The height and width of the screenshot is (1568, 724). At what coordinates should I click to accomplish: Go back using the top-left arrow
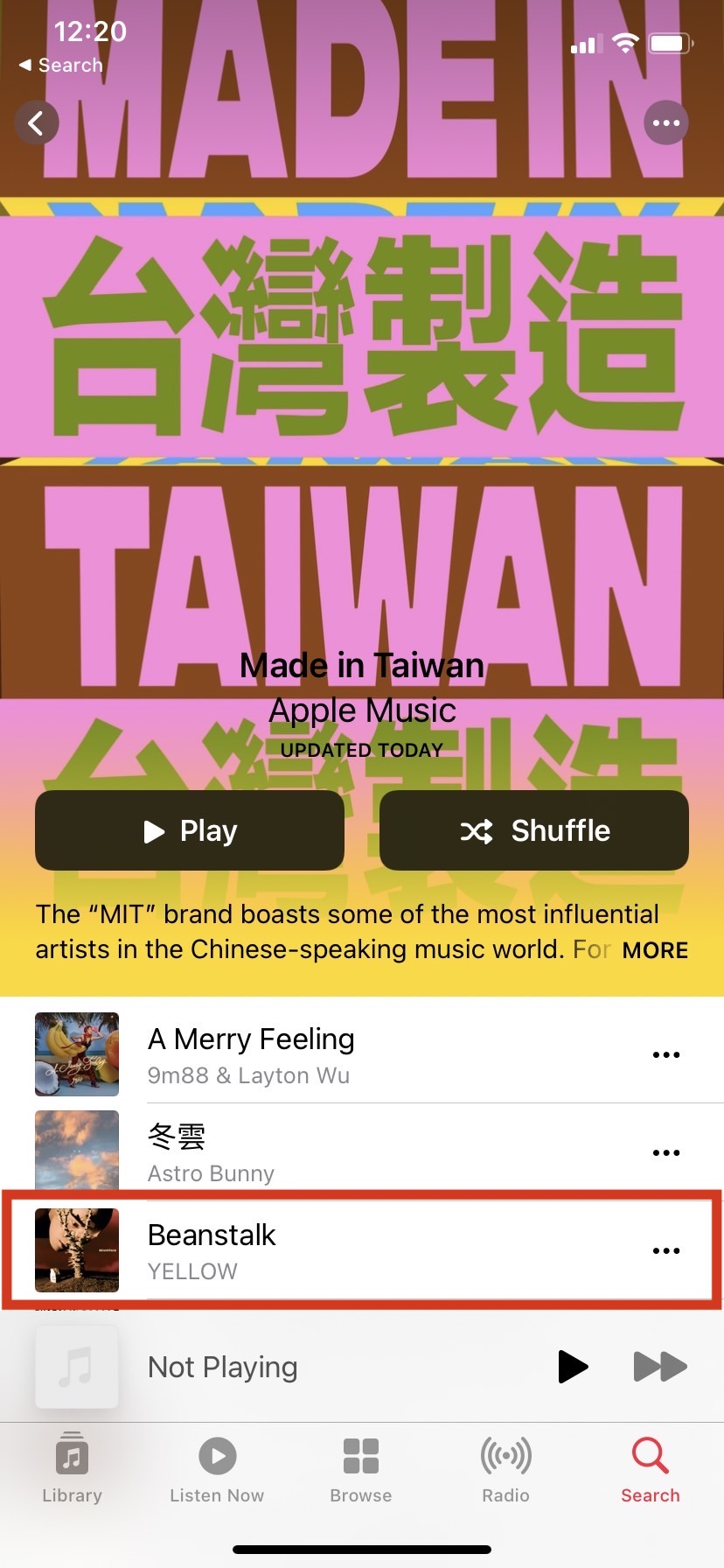click(37, 123)
